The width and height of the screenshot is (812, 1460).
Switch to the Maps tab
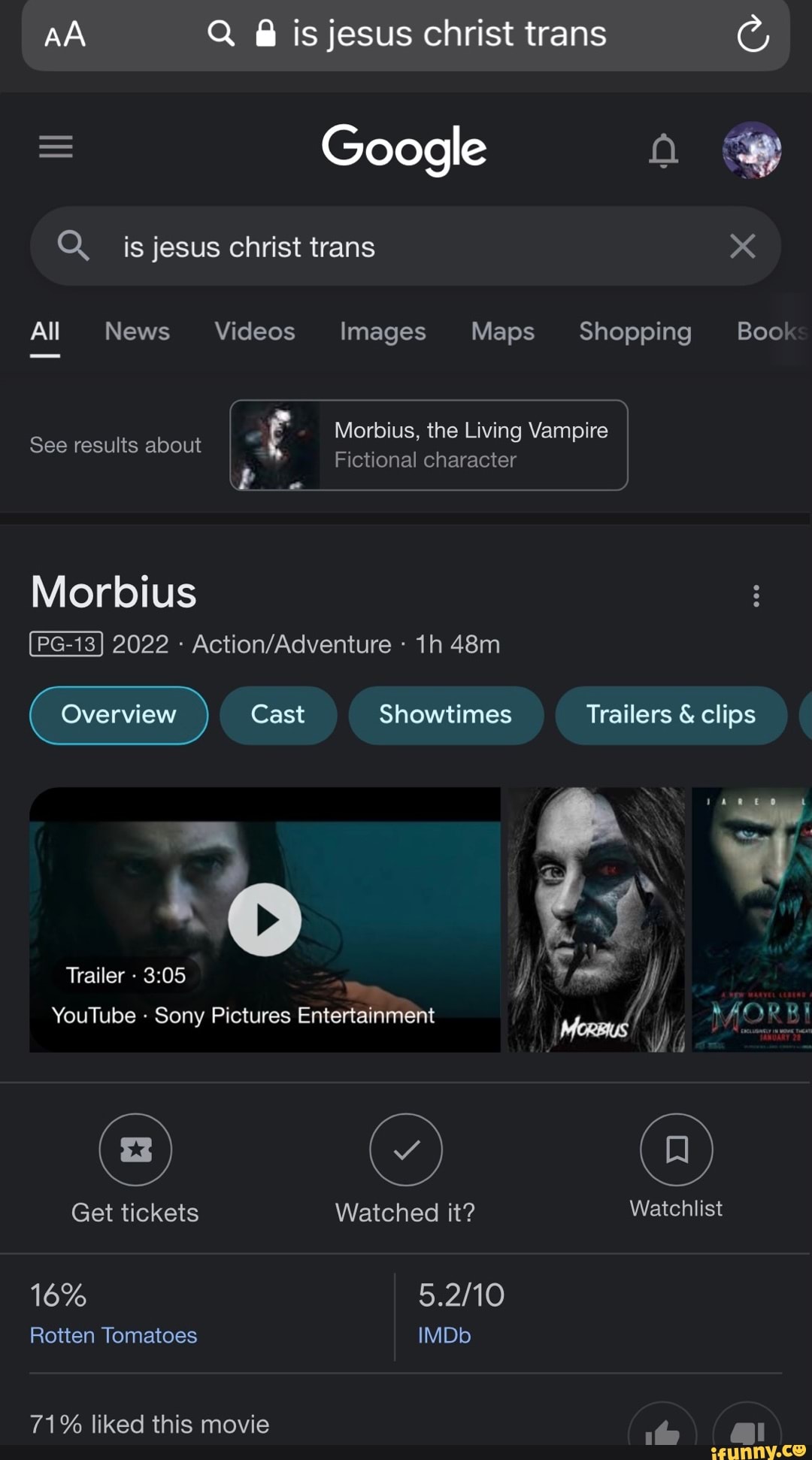pyautogui.click(x=502, y=332)
